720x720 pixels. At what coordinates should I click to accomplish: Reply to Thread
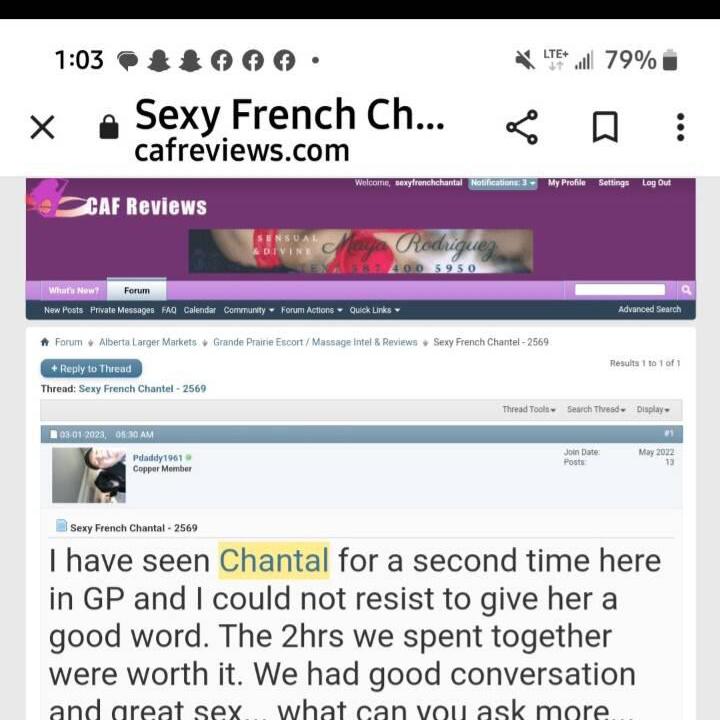point(91,369)
